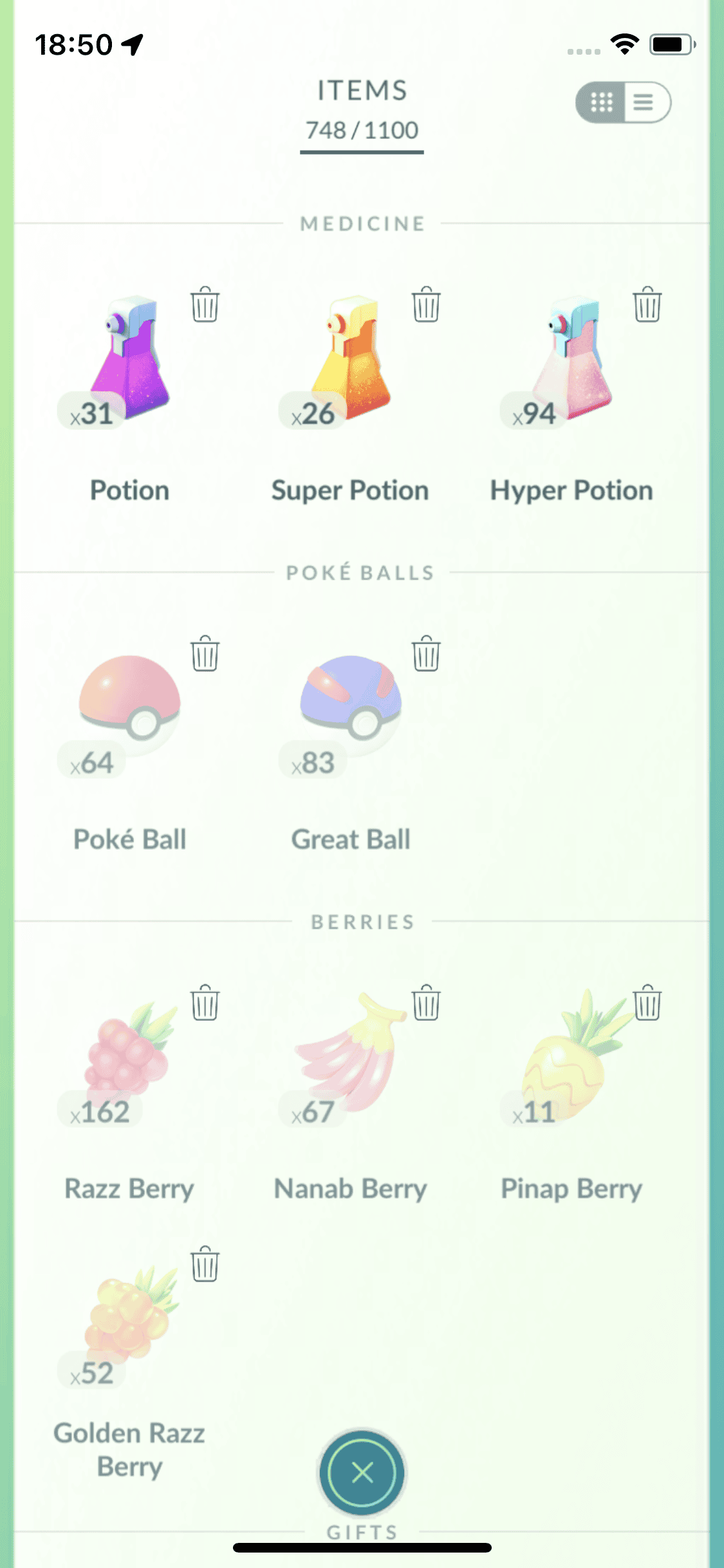
Task: Select the Grid view layout
Action: coord(602,102)
